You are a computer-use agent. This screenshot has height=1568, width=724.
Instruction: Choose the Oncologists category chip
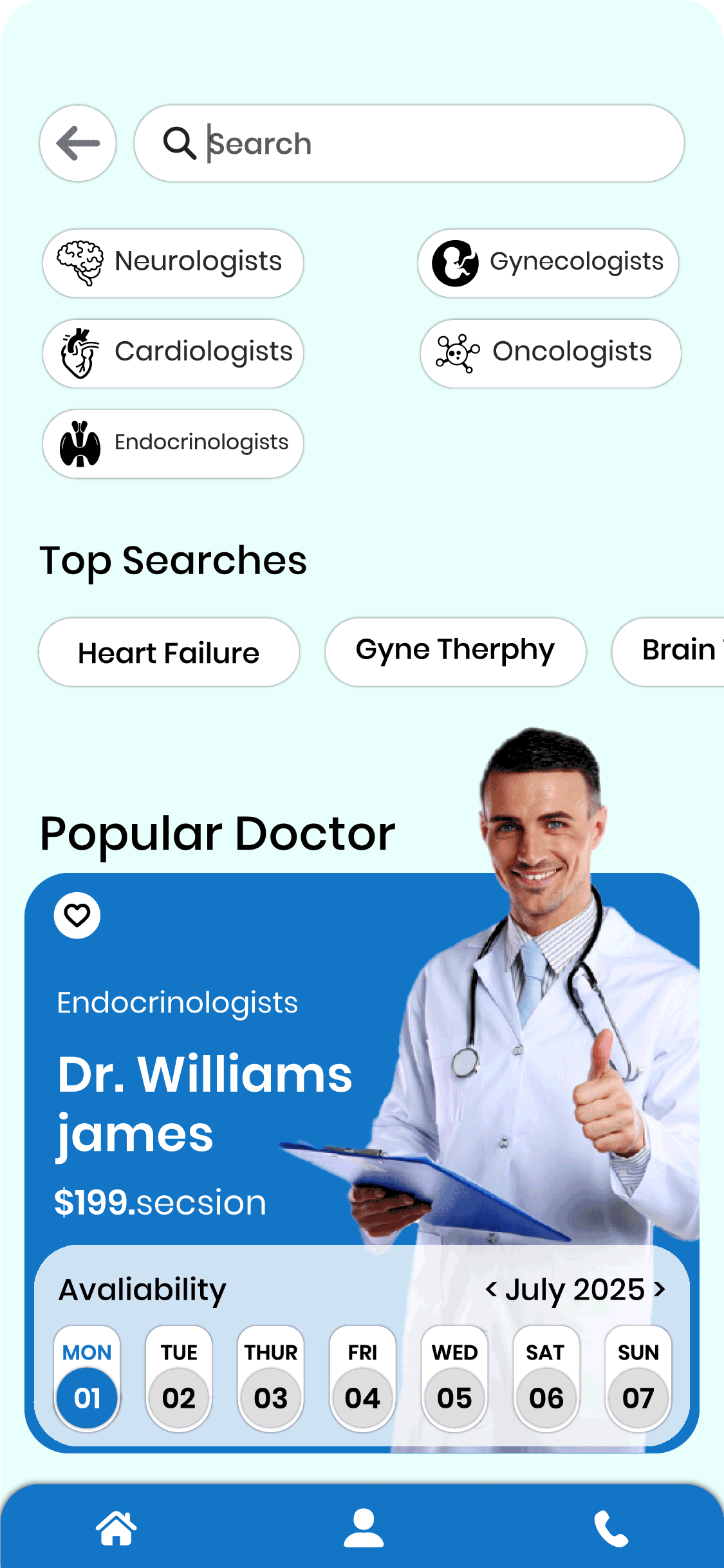[x=550, y=353]
